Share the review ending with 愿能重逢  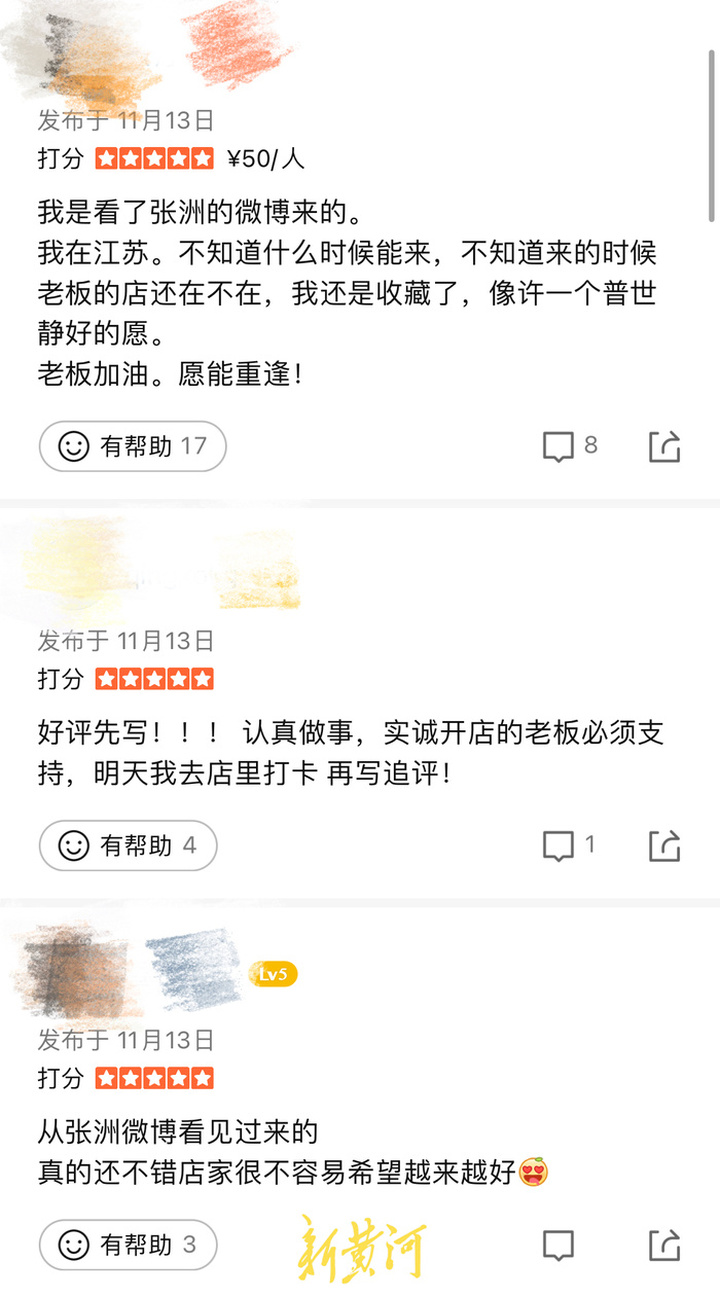click(x=664, y=446)
